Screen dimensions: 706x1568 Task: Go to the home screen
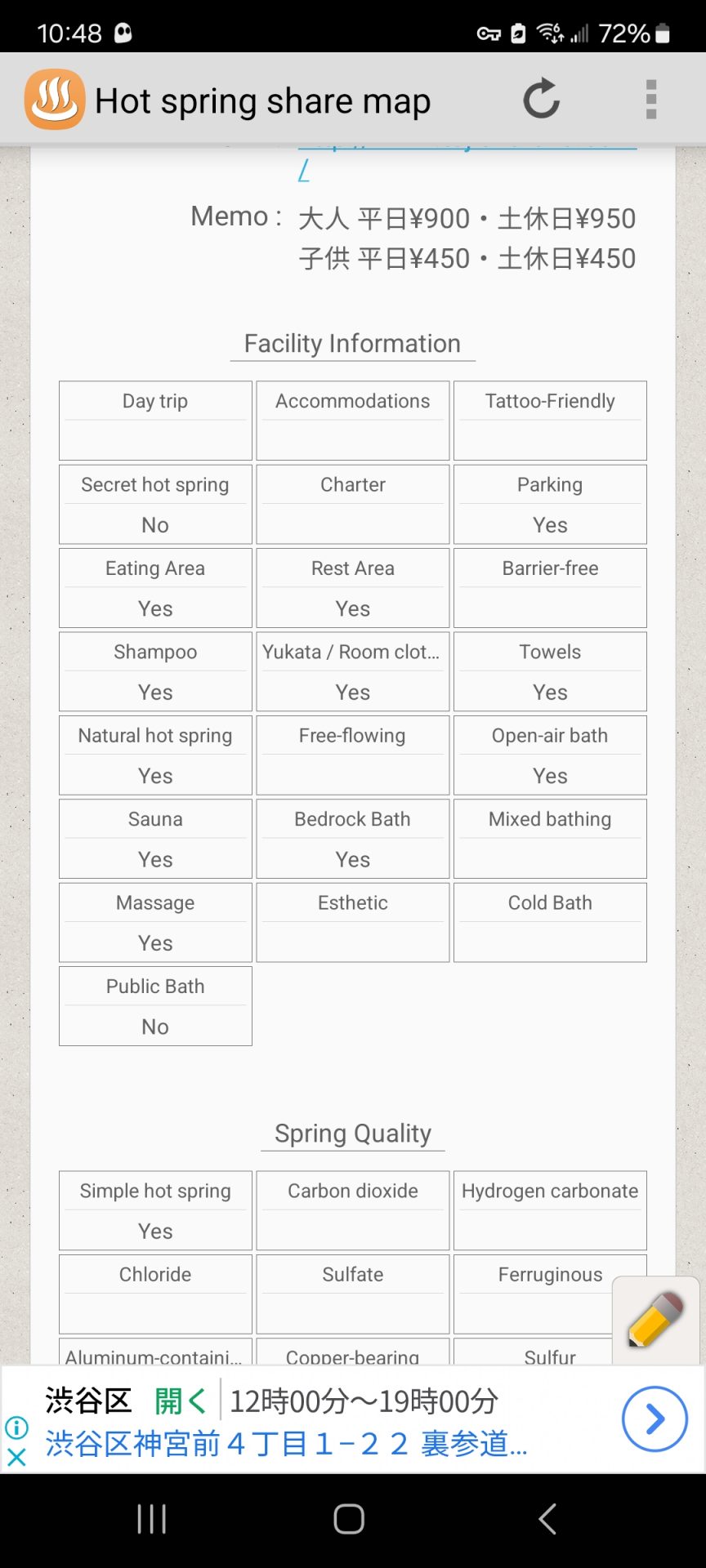(349, 1519)
